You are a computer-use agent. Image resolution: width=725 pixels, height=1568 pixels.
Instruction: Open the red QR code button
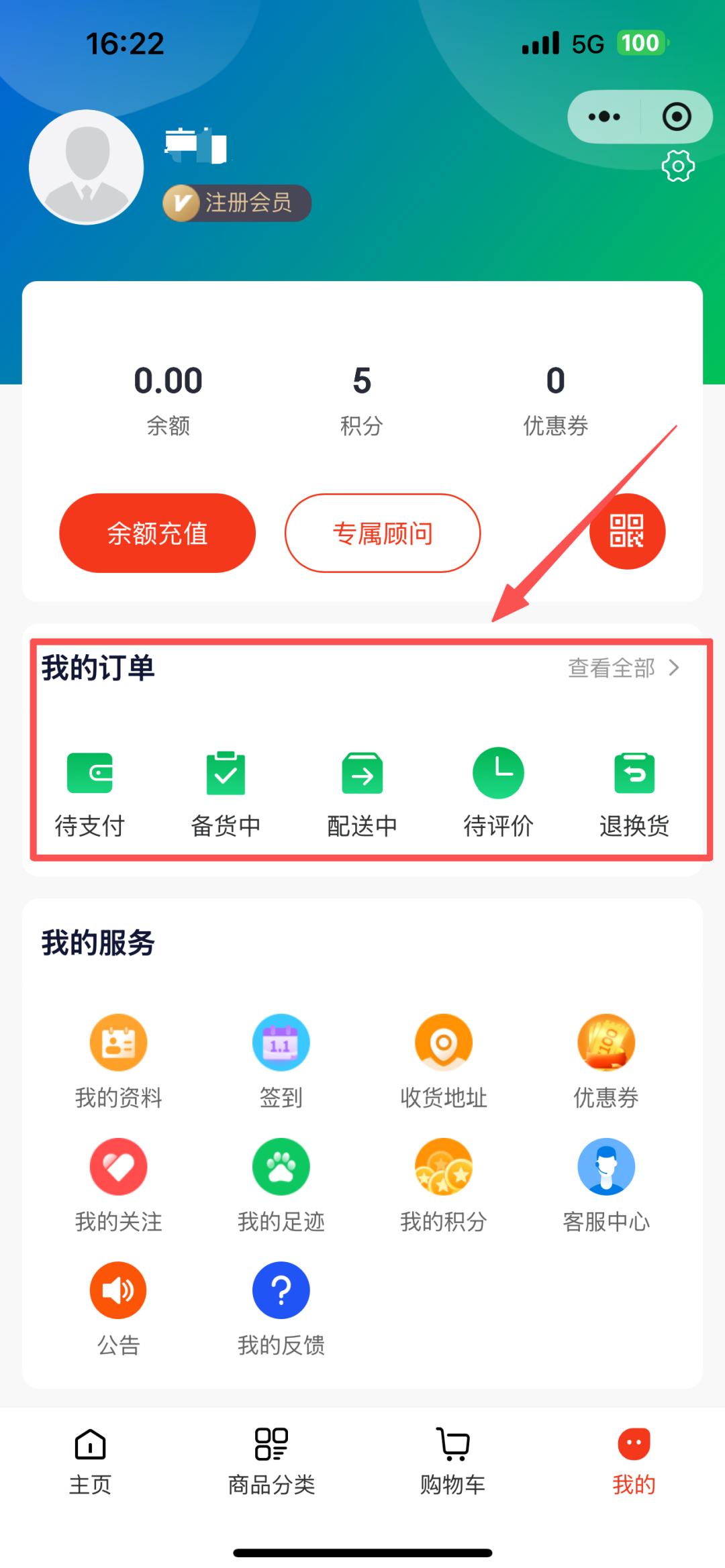pos(627,531)
